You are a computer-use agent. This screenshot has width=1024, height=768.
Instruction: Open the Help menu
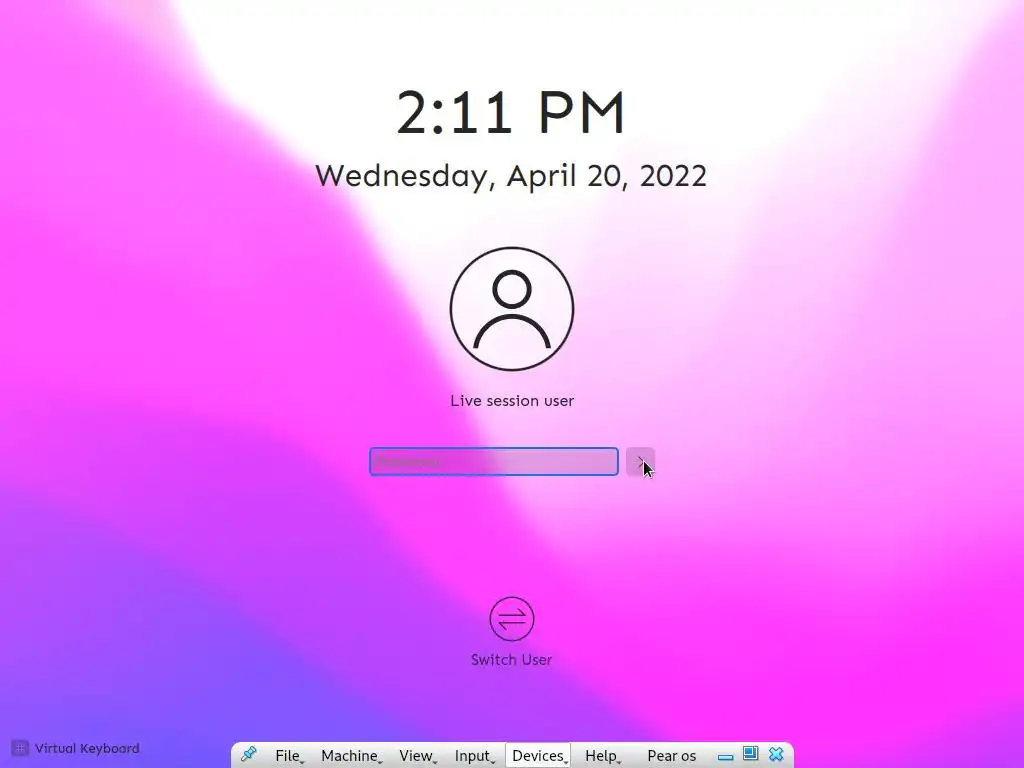tap(601, 756)
